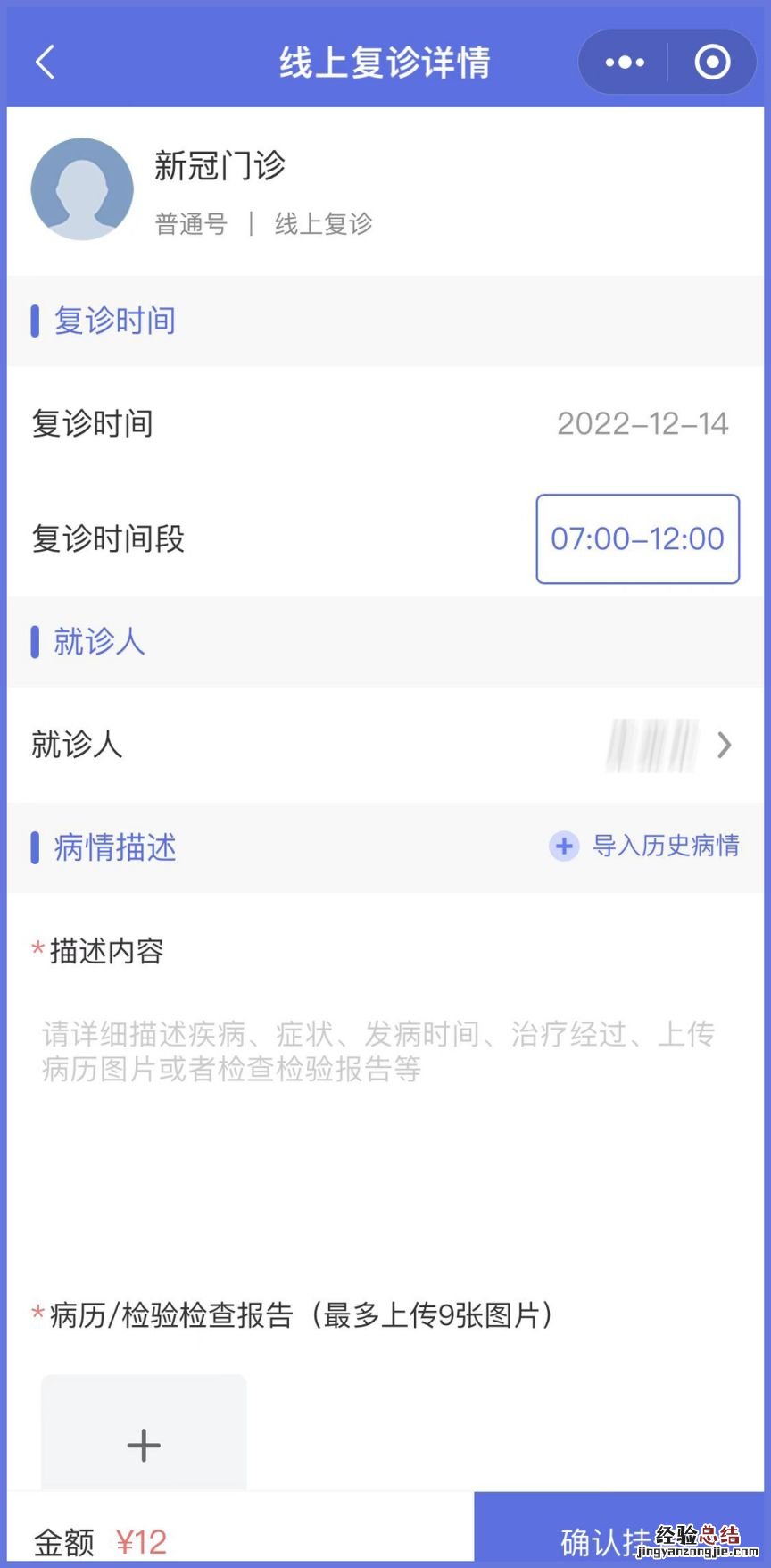Tap the 普通号 label under the clinic name

(190, 224)
